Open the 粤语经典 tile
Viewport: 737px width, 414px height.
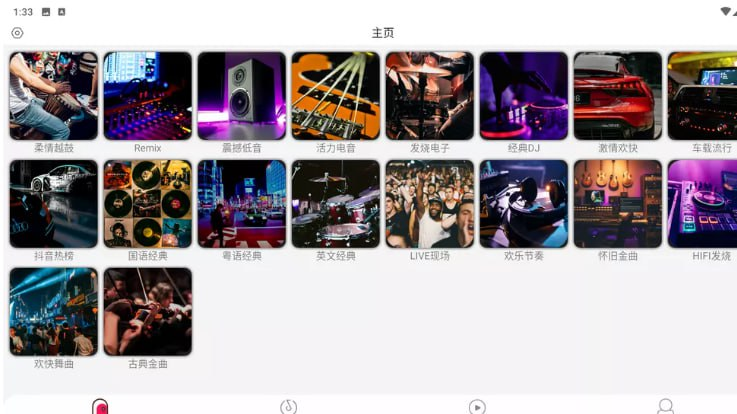tap(241, 204)
